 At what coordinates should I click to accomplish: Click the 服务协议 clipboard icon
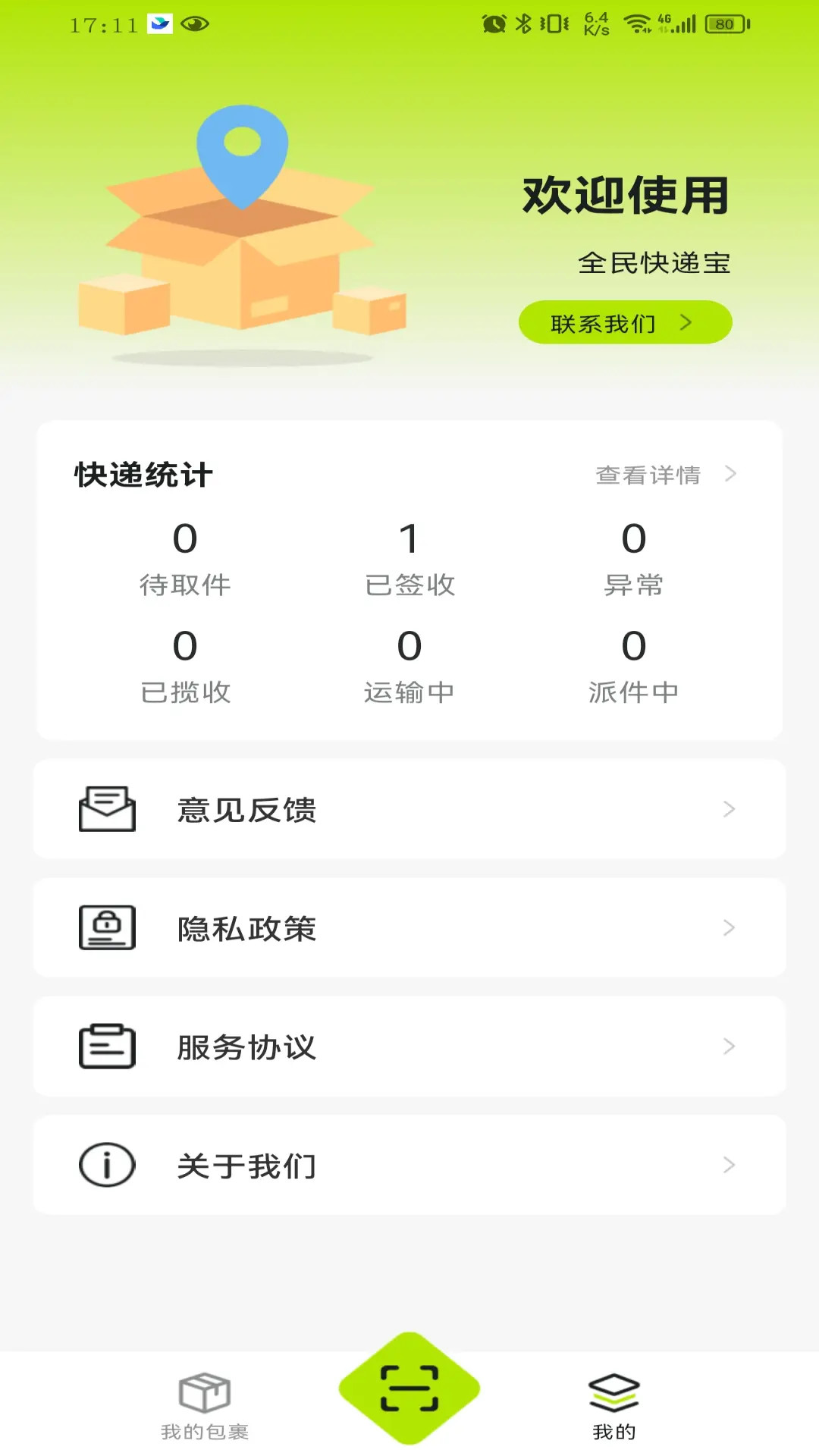106,1046
